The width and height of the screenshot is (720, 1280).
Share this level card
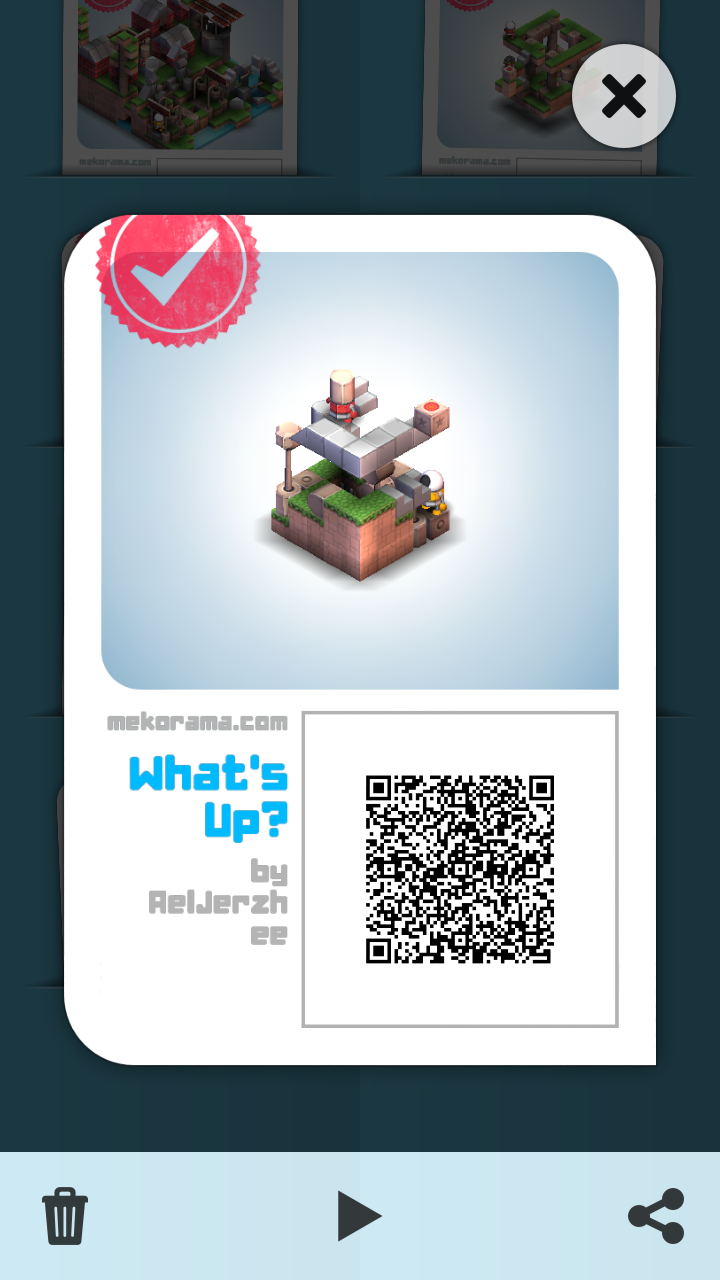click(x=656, y=1215)
